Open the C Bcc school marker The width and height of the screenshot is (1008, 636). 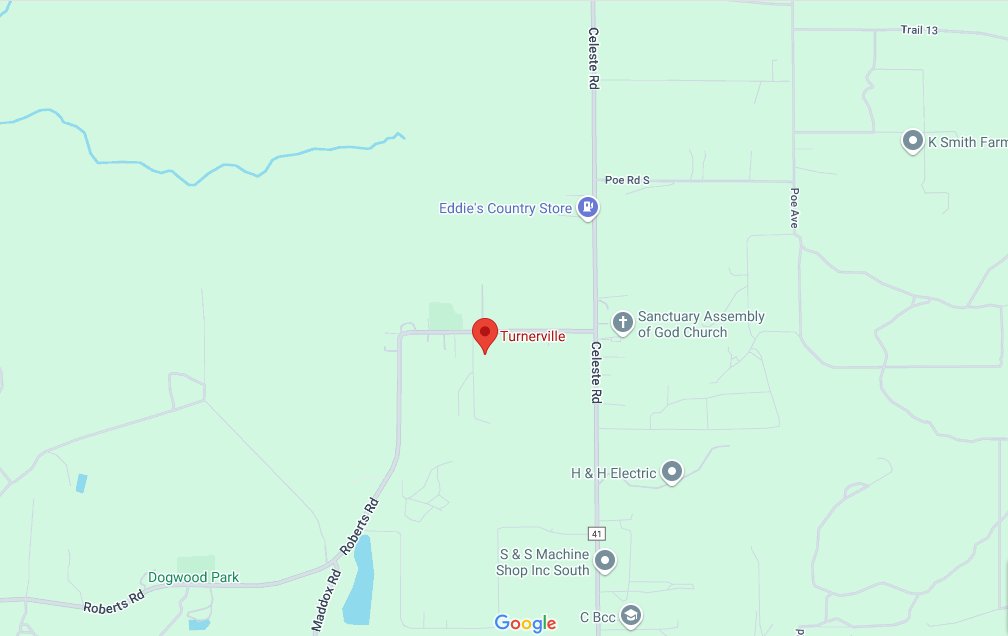click(630, 614)
